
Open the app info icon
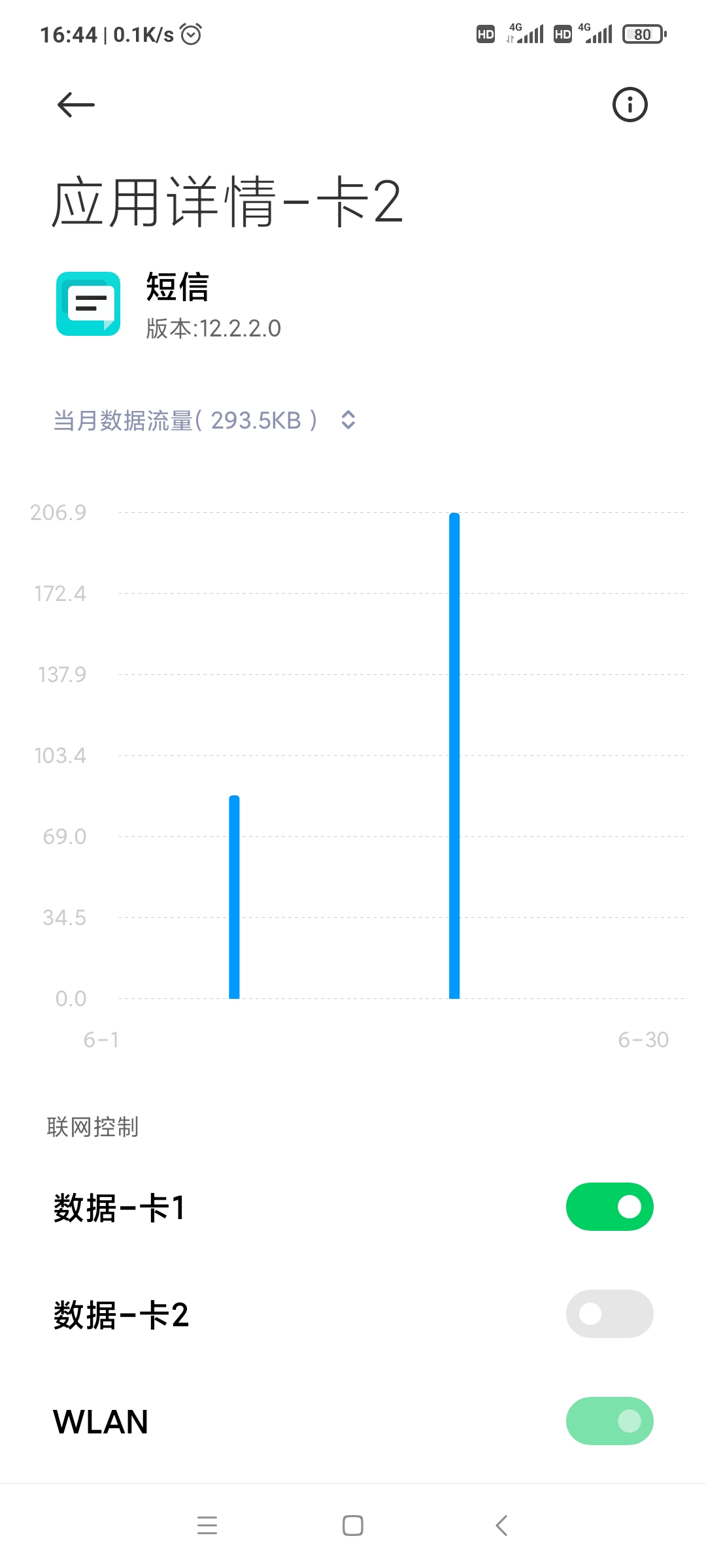[630, 105]
